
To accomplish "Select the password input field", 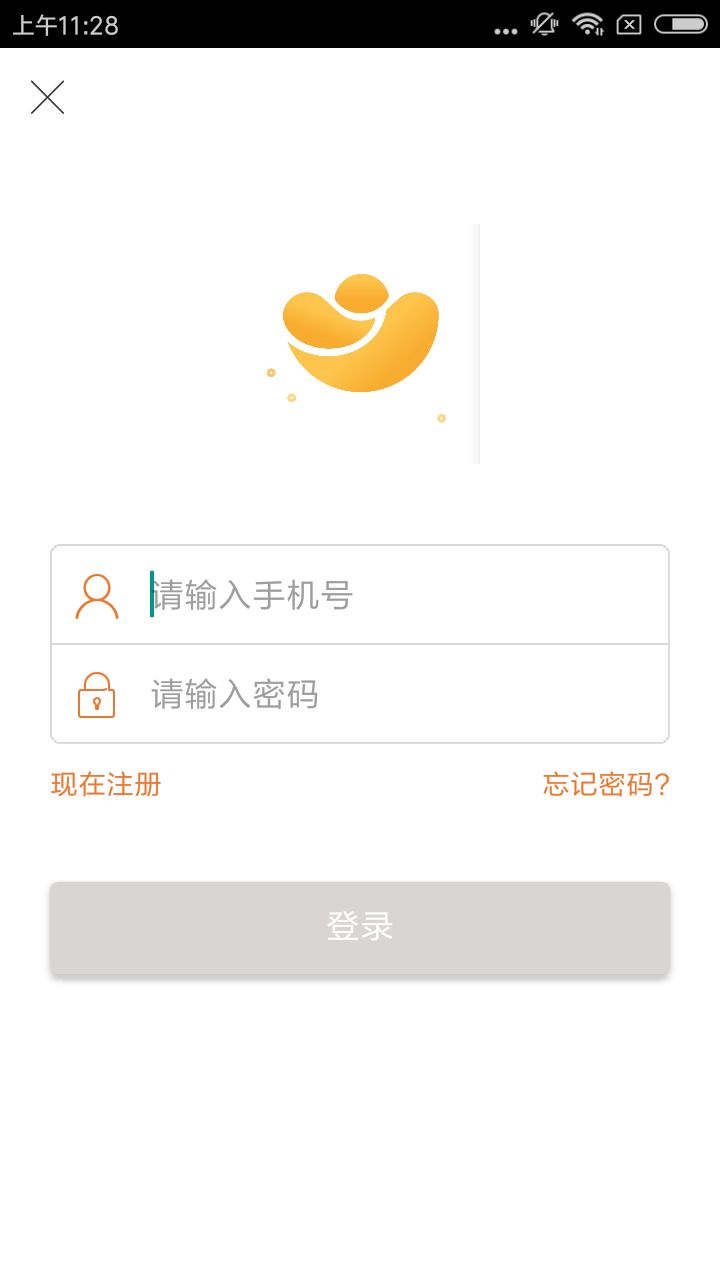I will 360,694.
